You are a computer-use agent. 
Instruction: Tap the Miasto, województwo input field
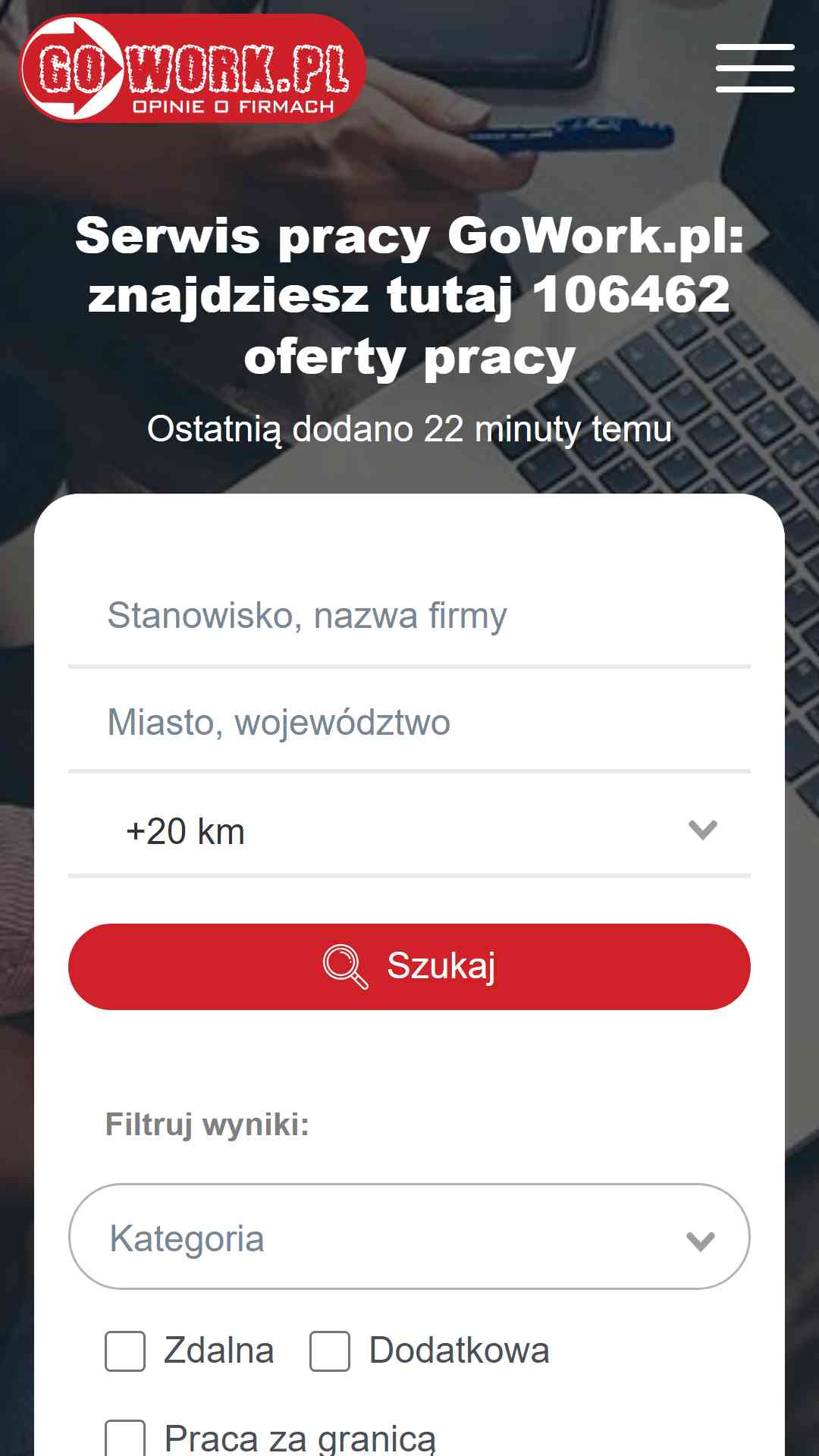click(x=409, y=722)
